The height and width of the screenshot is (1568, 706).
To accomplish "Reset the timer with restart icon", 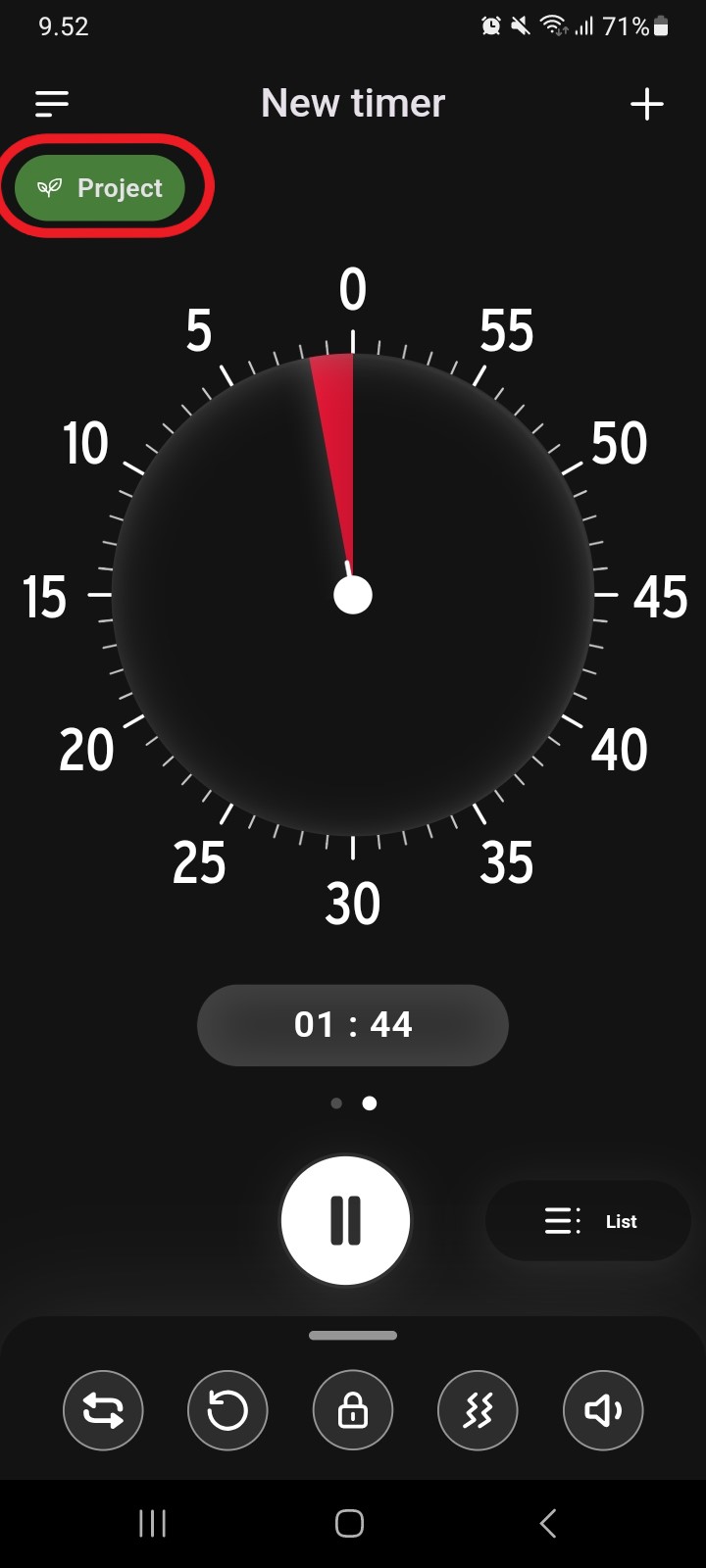I will tap(227, 1410).
